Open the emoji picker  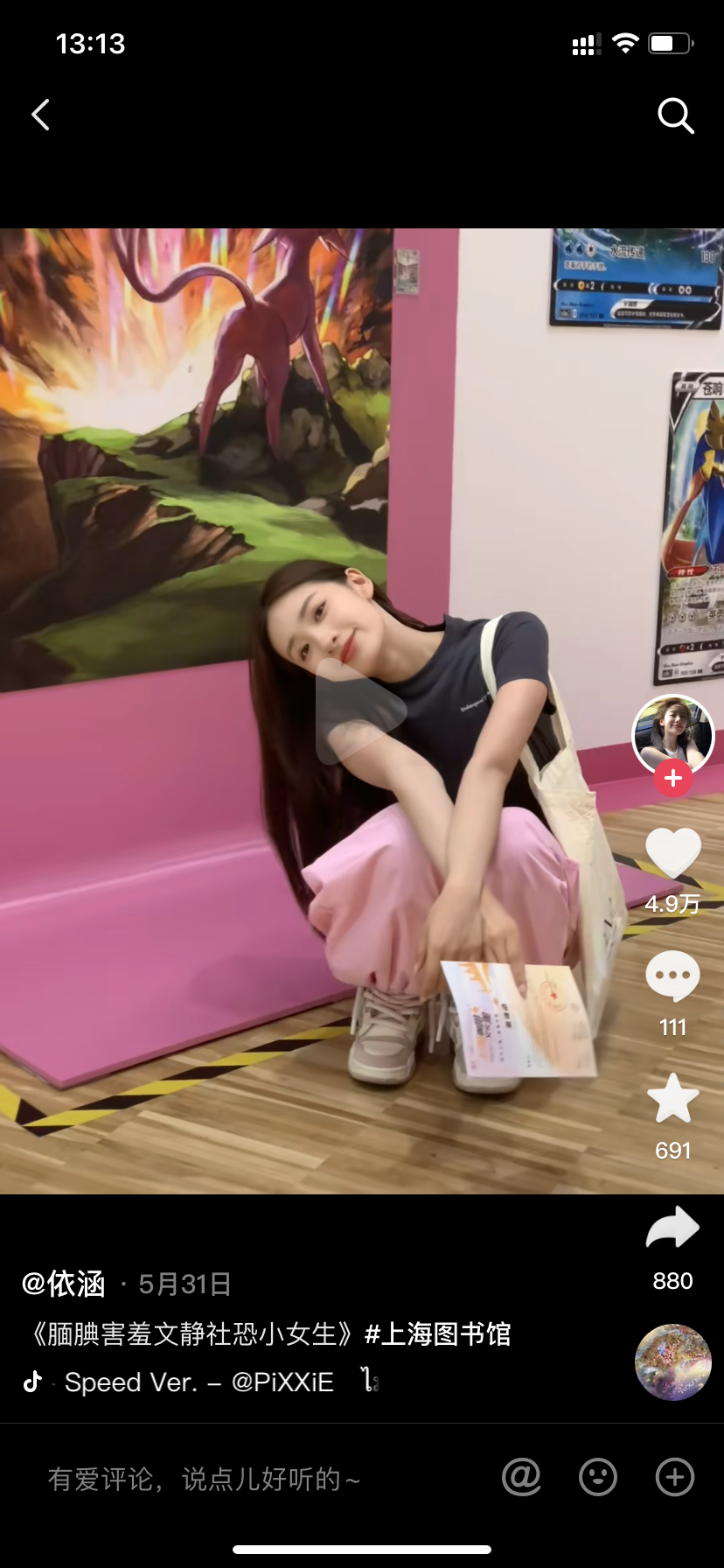pyautogui.click(x=598, y=1478)
